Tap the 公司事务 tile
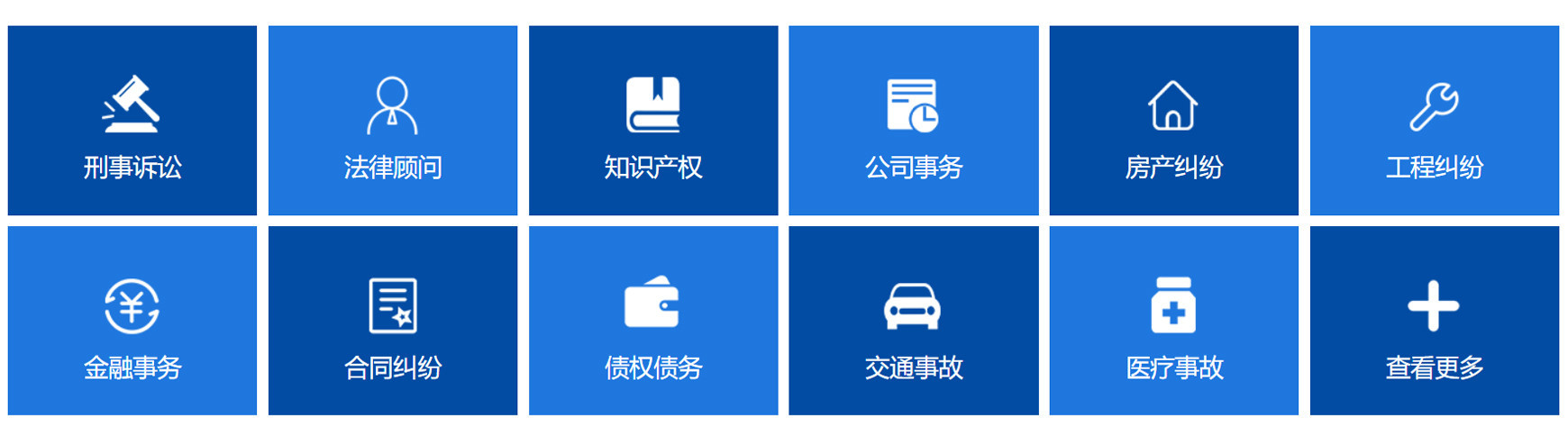The height and width of the screenshot is (436, 1568). [913, 121]
